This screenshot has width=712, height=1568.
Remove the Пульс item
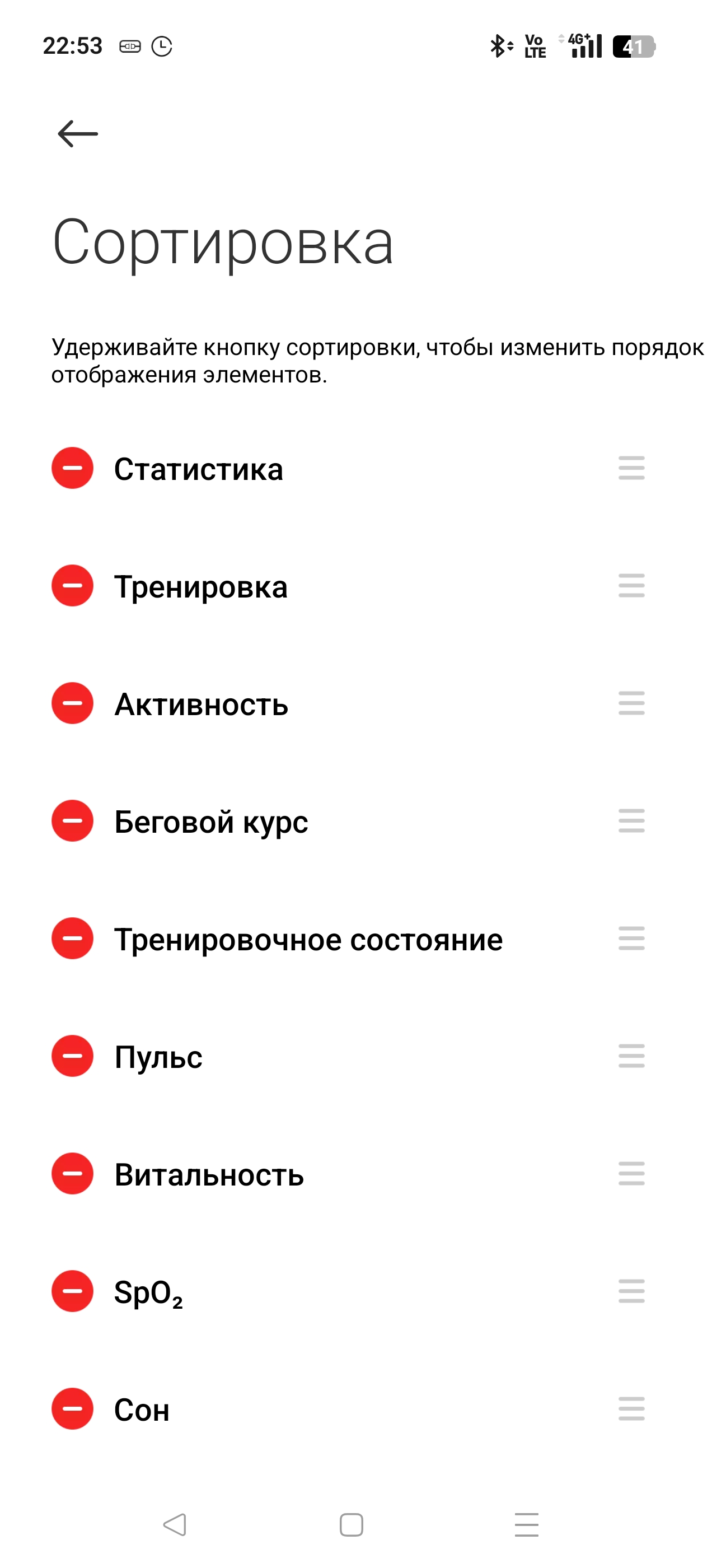72,1056
